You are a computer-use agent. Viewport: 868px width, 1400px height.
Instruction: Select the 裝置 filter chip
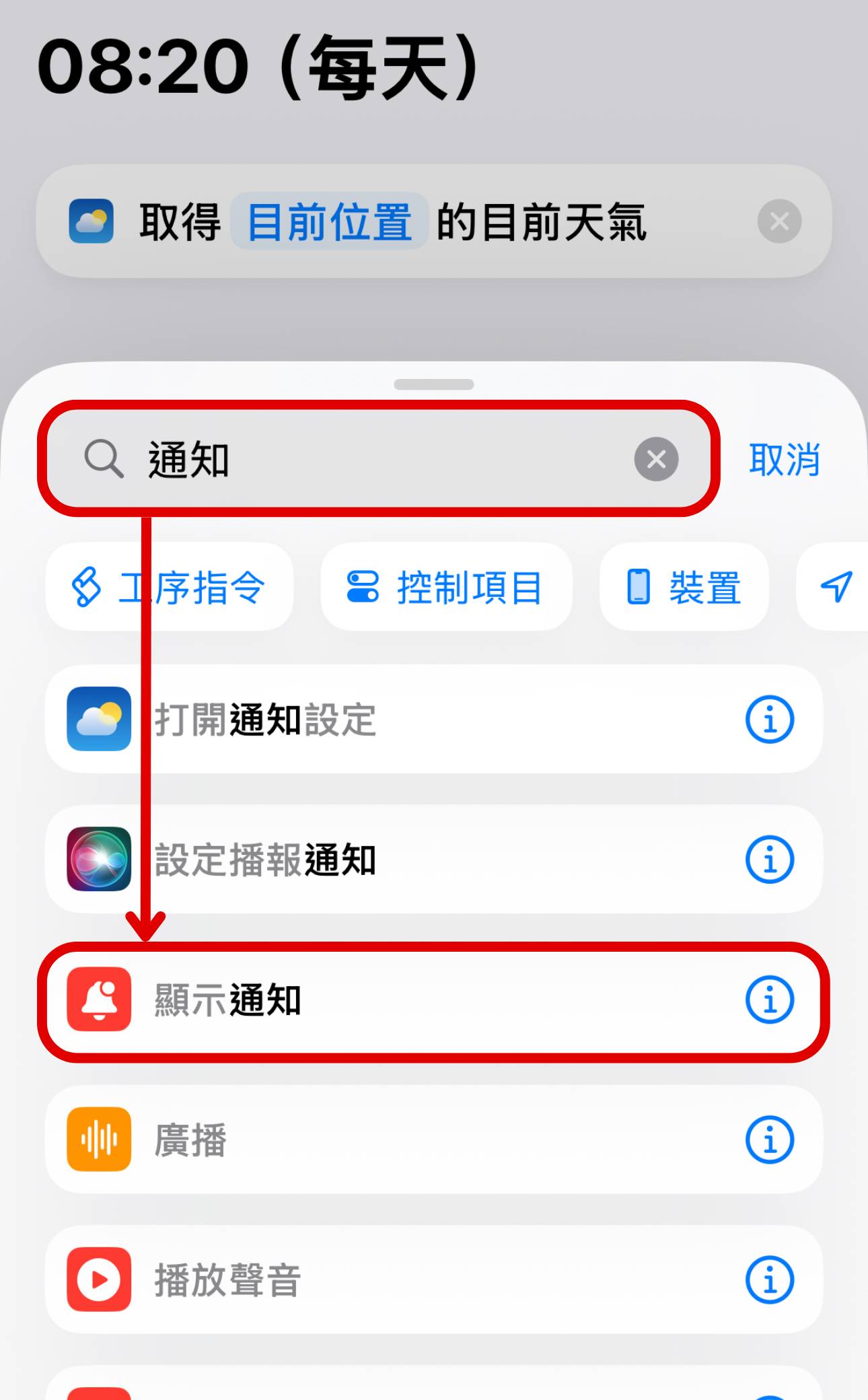[684, 586]
